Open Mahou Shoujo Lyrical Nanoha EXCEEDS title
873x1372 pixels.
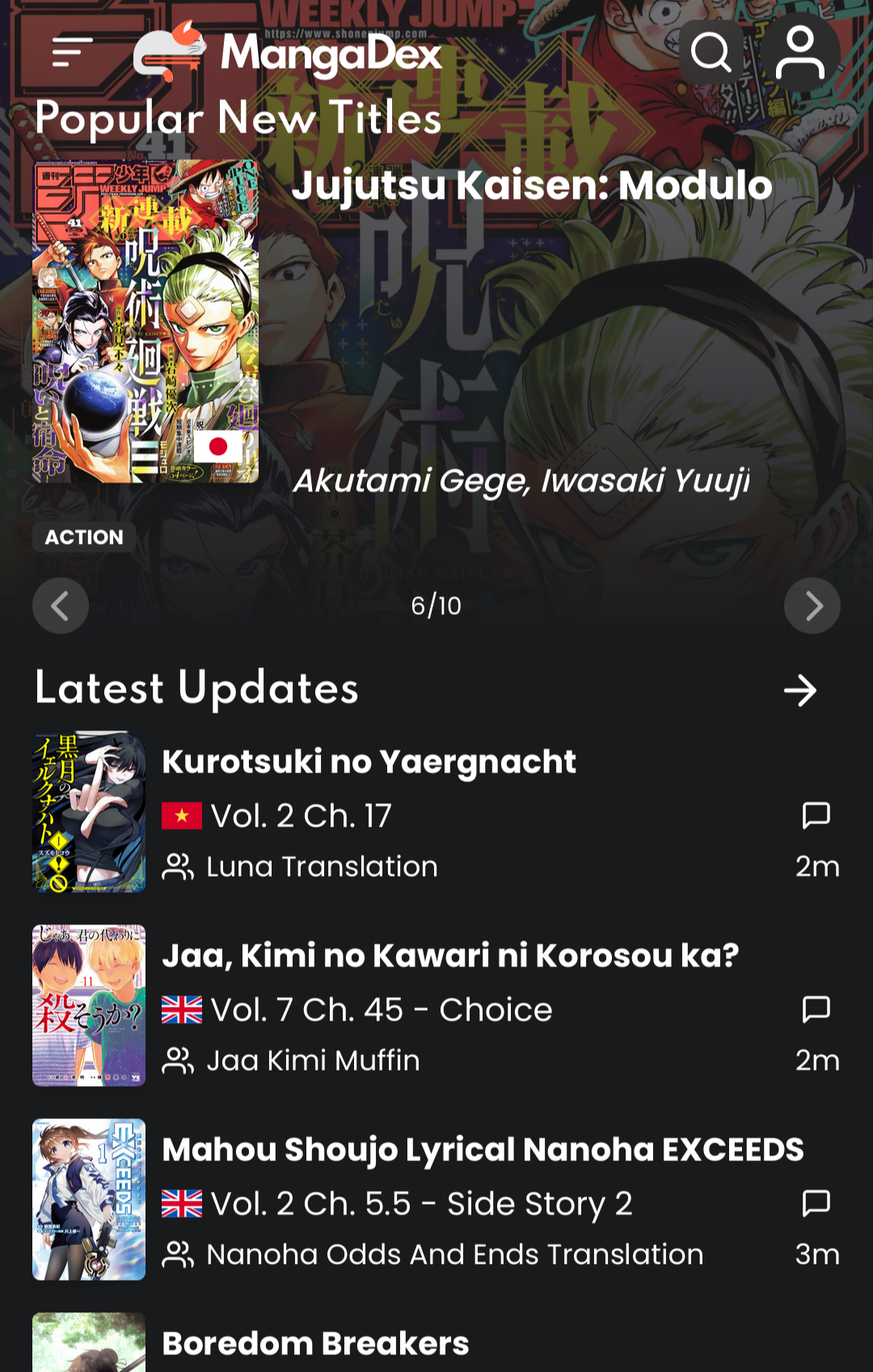click(483, 1150)
